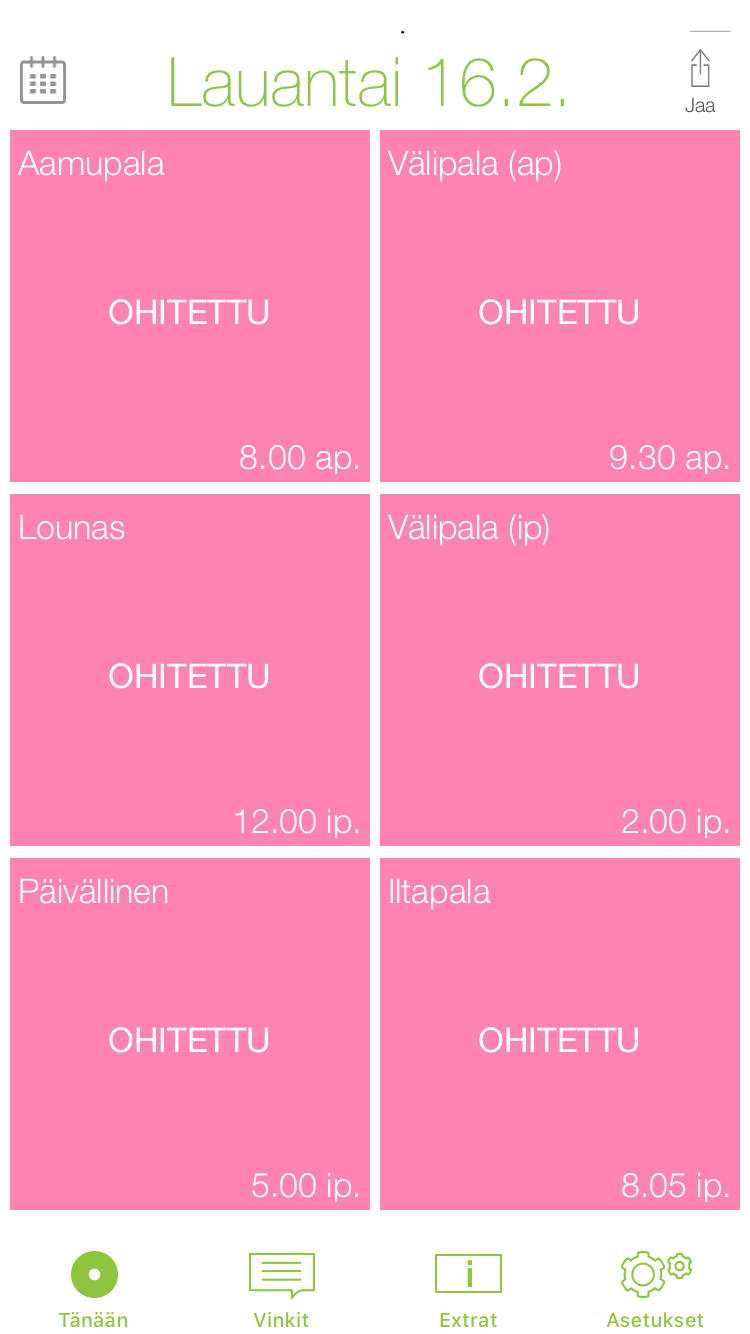Open the Asetukset settings tab
The height and width of the screenshot is (1334, 750).
point(655,1290)
